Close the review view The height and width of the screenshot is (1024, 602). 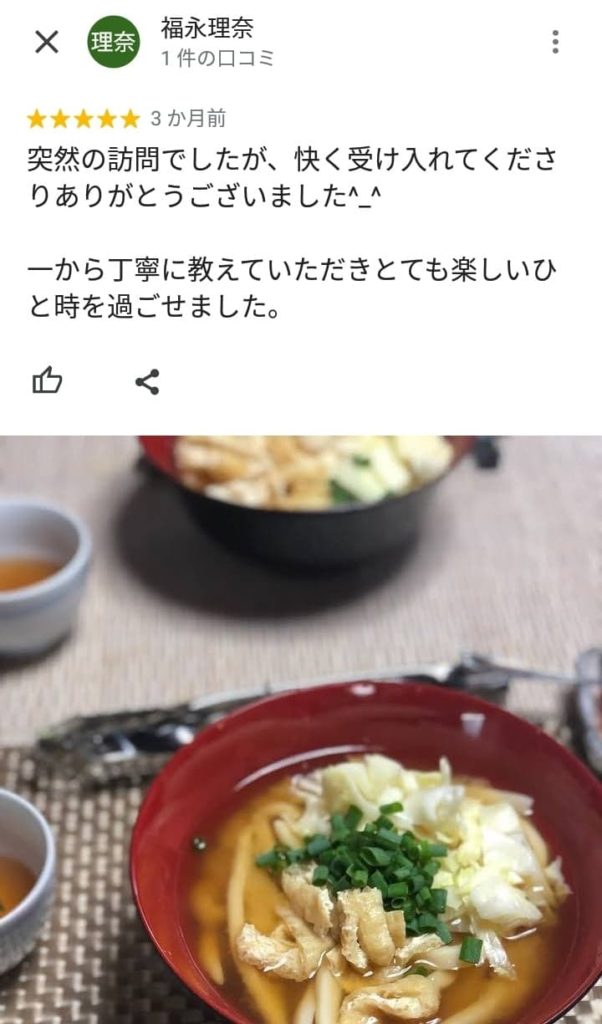tap(46, 42)
